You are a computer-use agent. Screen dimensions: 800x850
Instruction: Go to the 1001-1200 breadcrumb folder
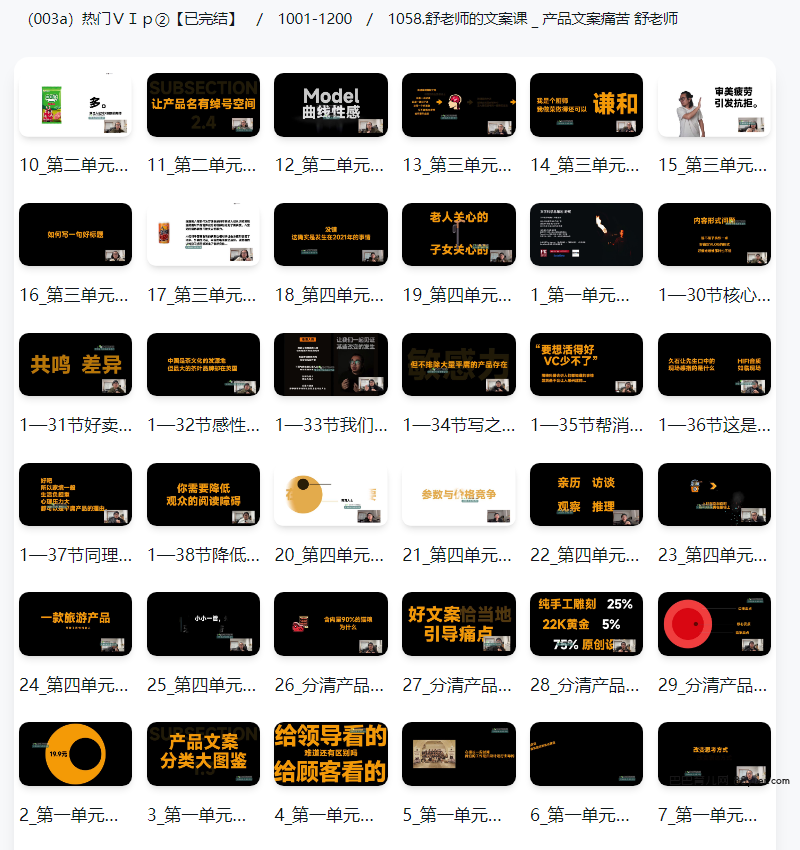(x=315, y=18)
